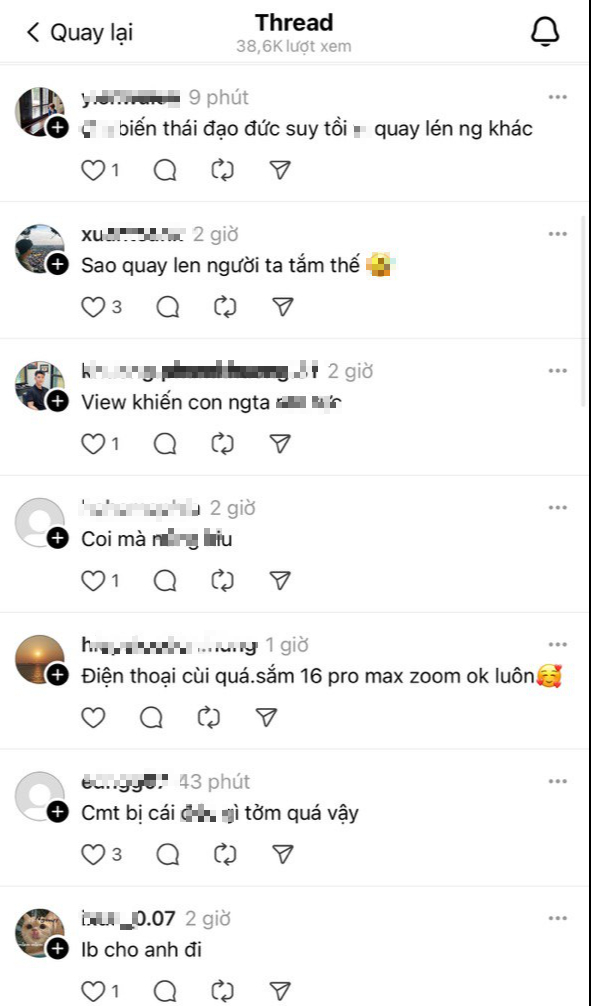The width and height of the screenshot is (591, 1006).
Task: Repost the comment 'View khiến con ngta'
Action: point(223,444)
